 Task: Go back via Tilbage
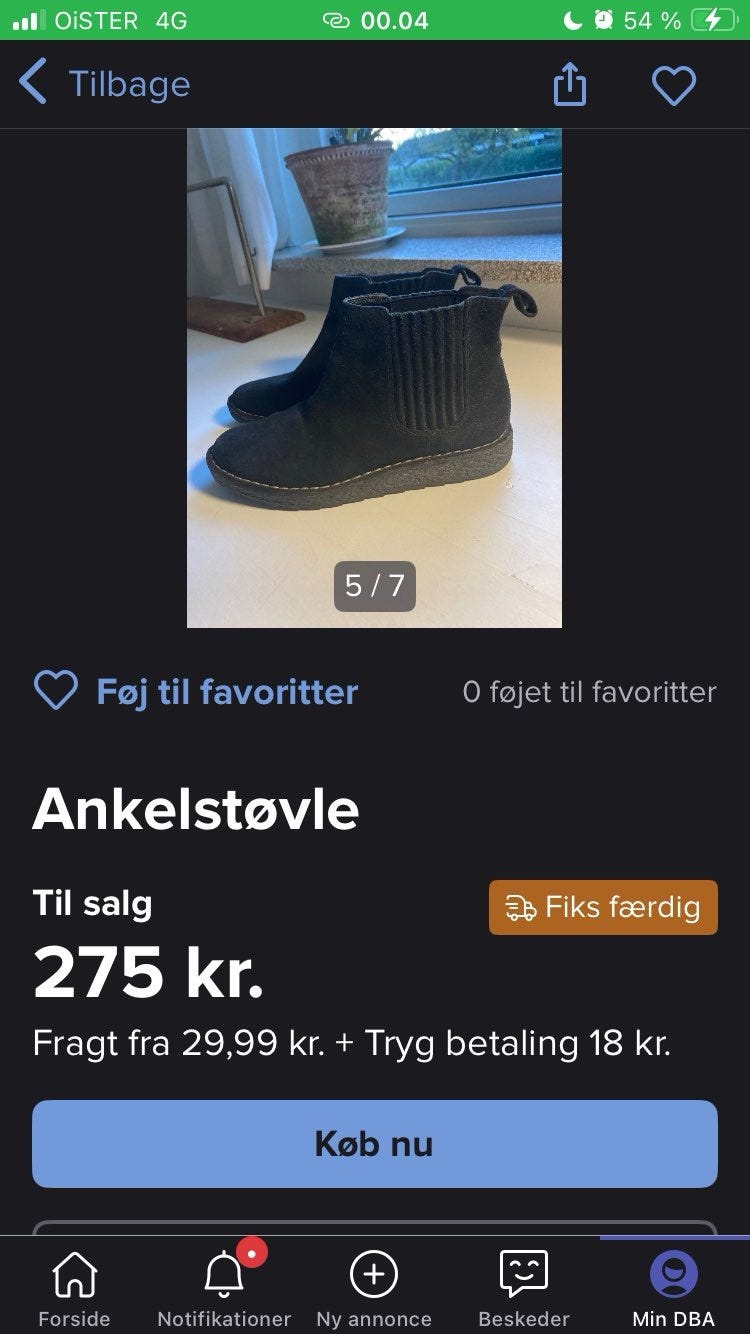click(104, 84)
